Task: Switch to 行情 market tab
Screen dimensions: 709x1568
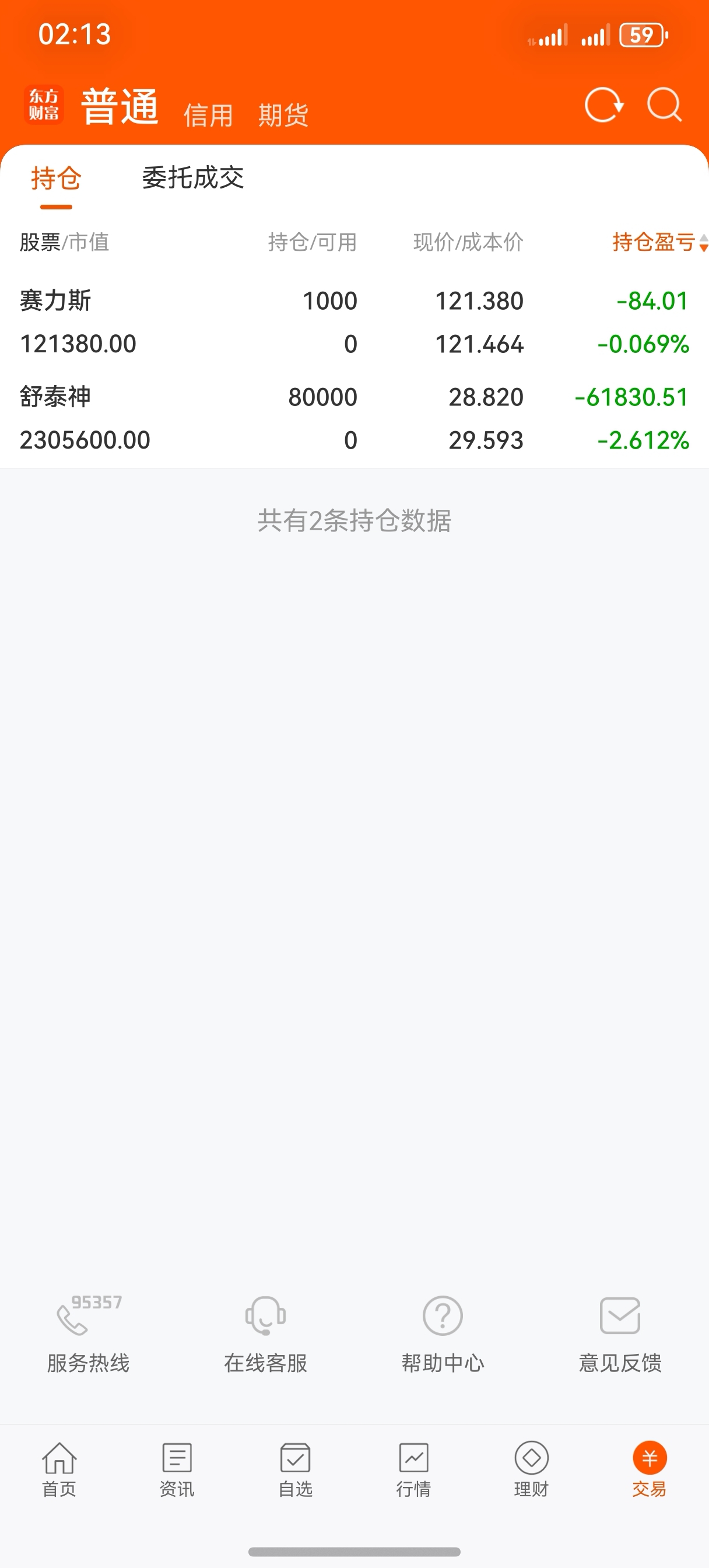Action: point(413,1470)
